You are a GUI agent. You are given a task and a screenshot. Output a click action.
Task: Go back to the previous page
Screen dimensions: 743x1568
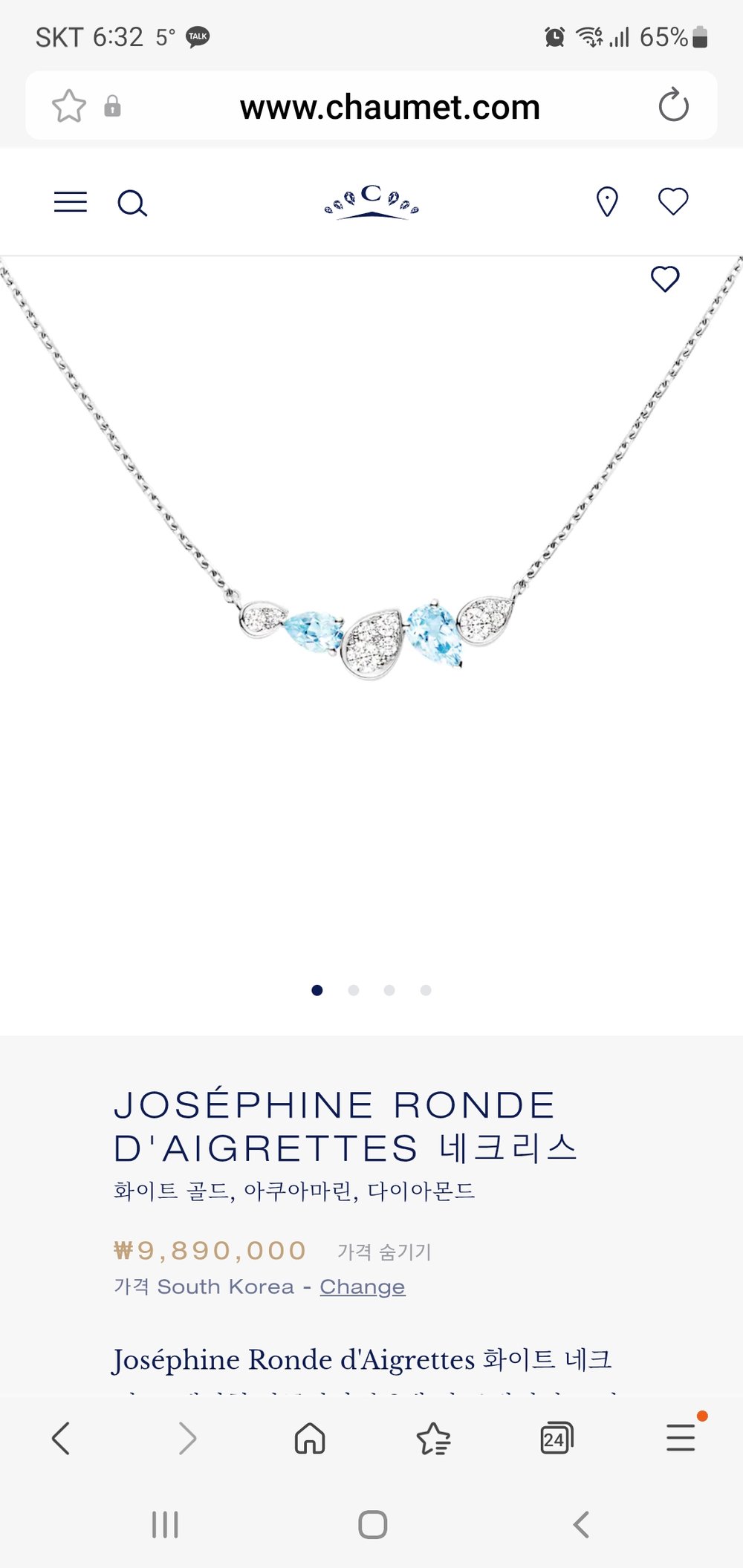pyautogui.click(x=61, y=1439)
